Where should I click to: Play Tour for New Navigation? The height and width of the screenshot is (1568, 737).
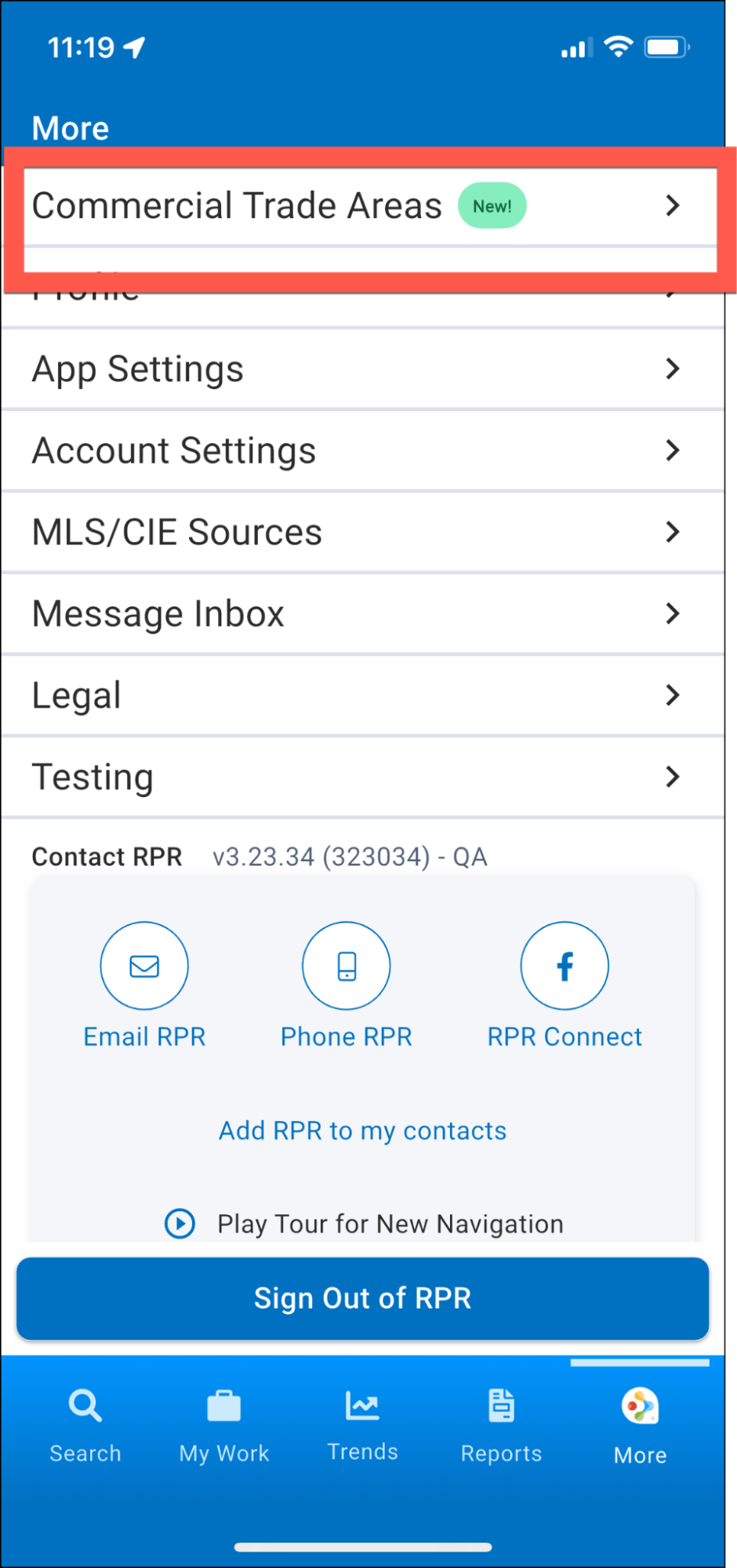(364, 1224)
